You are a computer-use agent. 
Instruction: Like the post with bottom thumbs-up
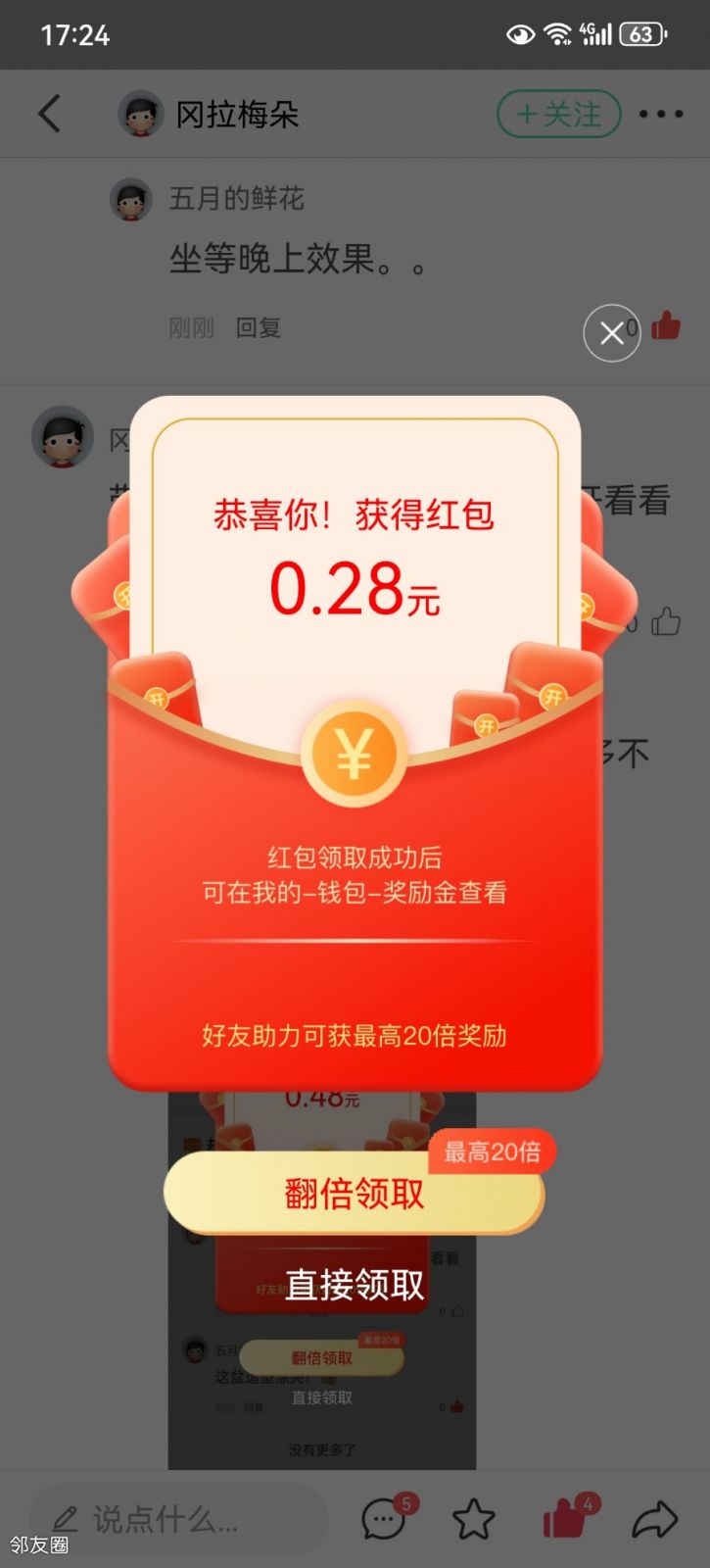pyautogui.click(x=566, y=1518)
